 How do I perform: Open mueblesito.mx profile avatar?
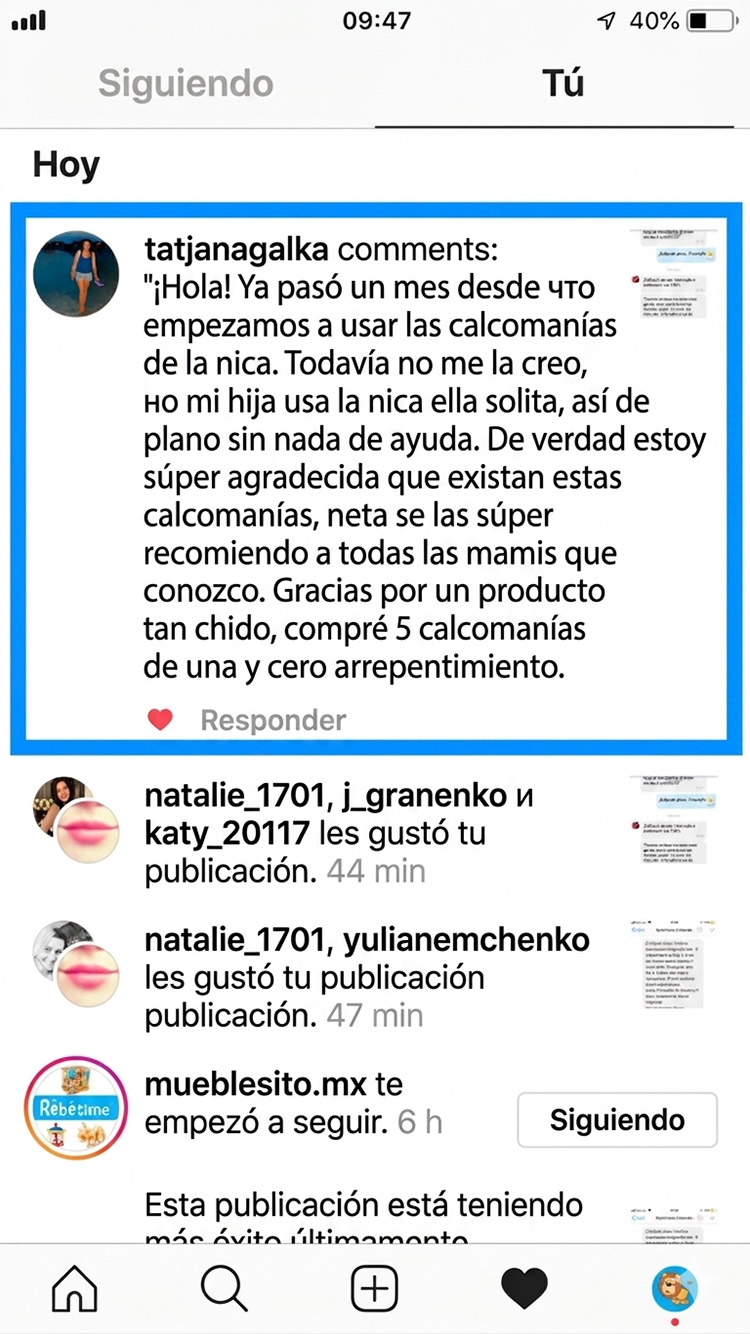pyautogui.click(x=76, y=1108)
